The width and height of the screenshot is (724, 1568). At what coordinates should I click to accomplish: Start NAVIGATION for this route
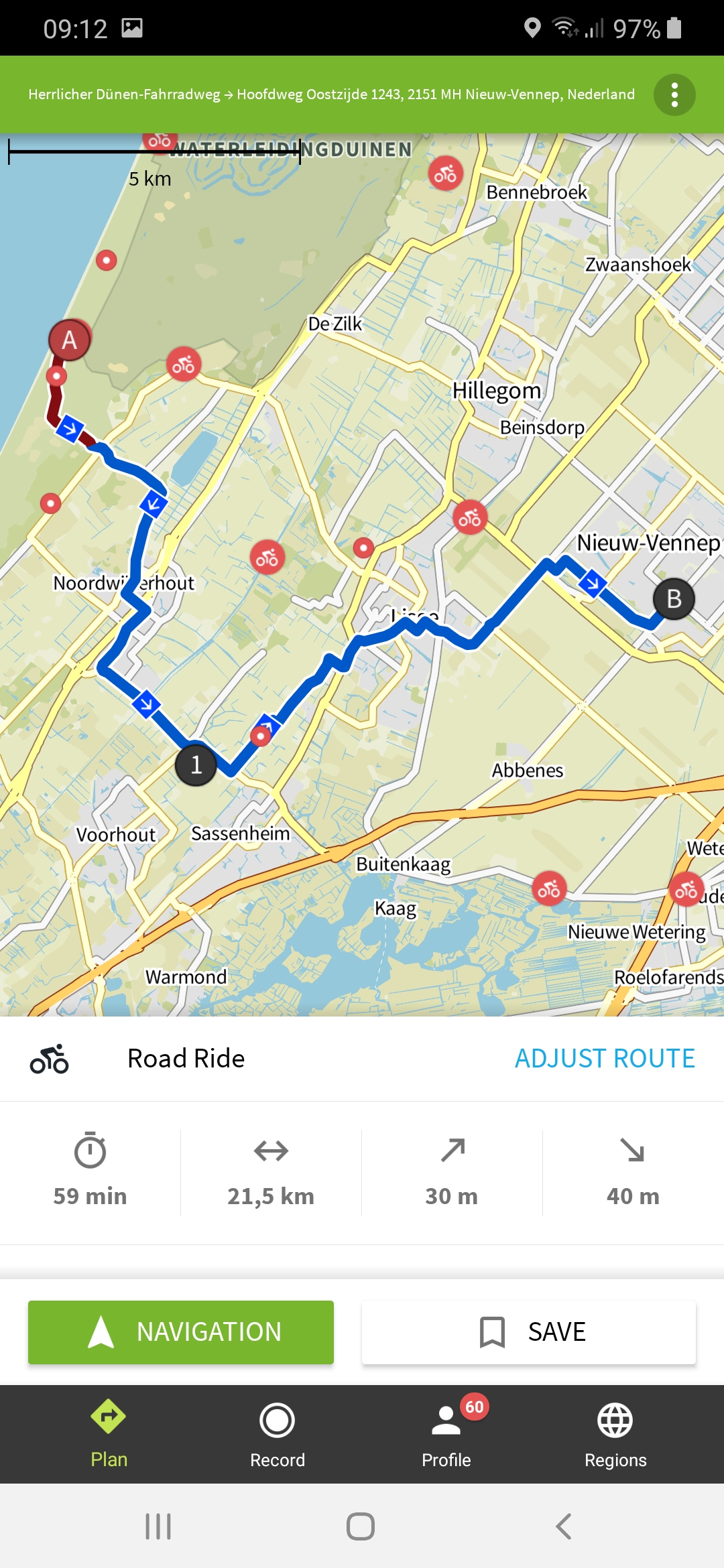(x=181, y=1331)
